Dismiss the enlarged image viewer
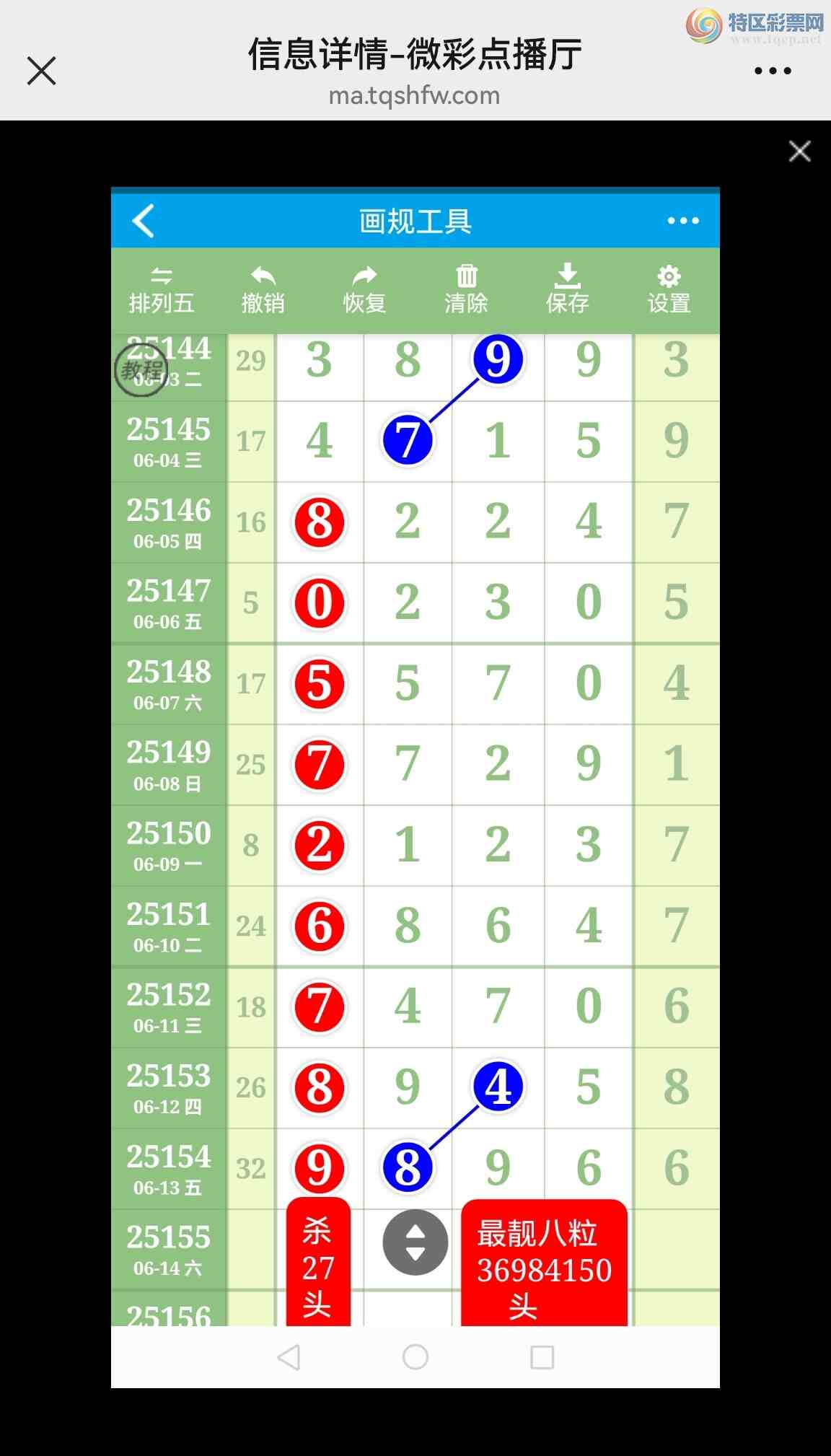 coord(799,152)
